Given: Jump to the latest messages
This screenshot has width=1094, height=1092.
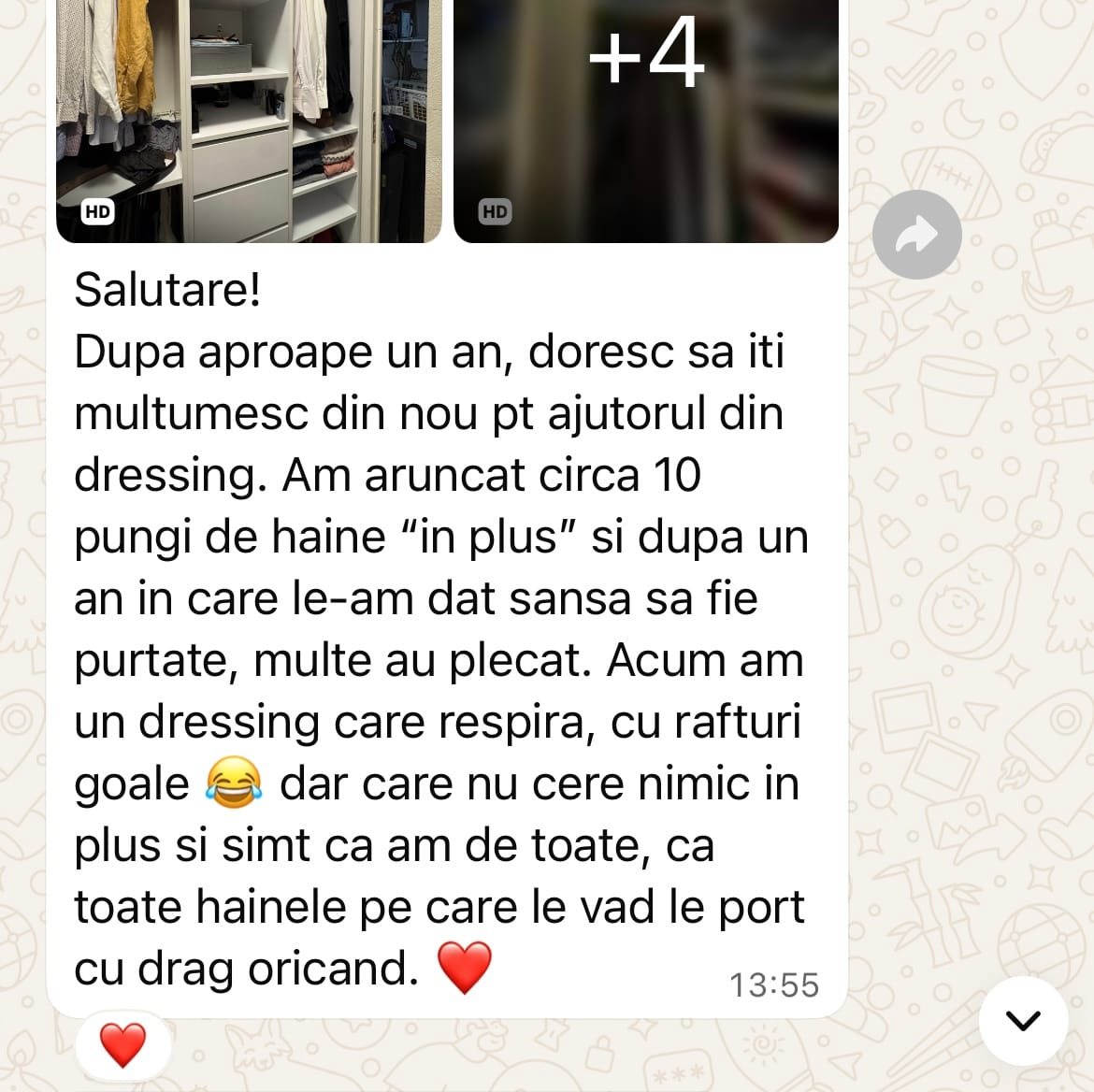Looking at the screenshot, I should click(x=1023, y=1020).
